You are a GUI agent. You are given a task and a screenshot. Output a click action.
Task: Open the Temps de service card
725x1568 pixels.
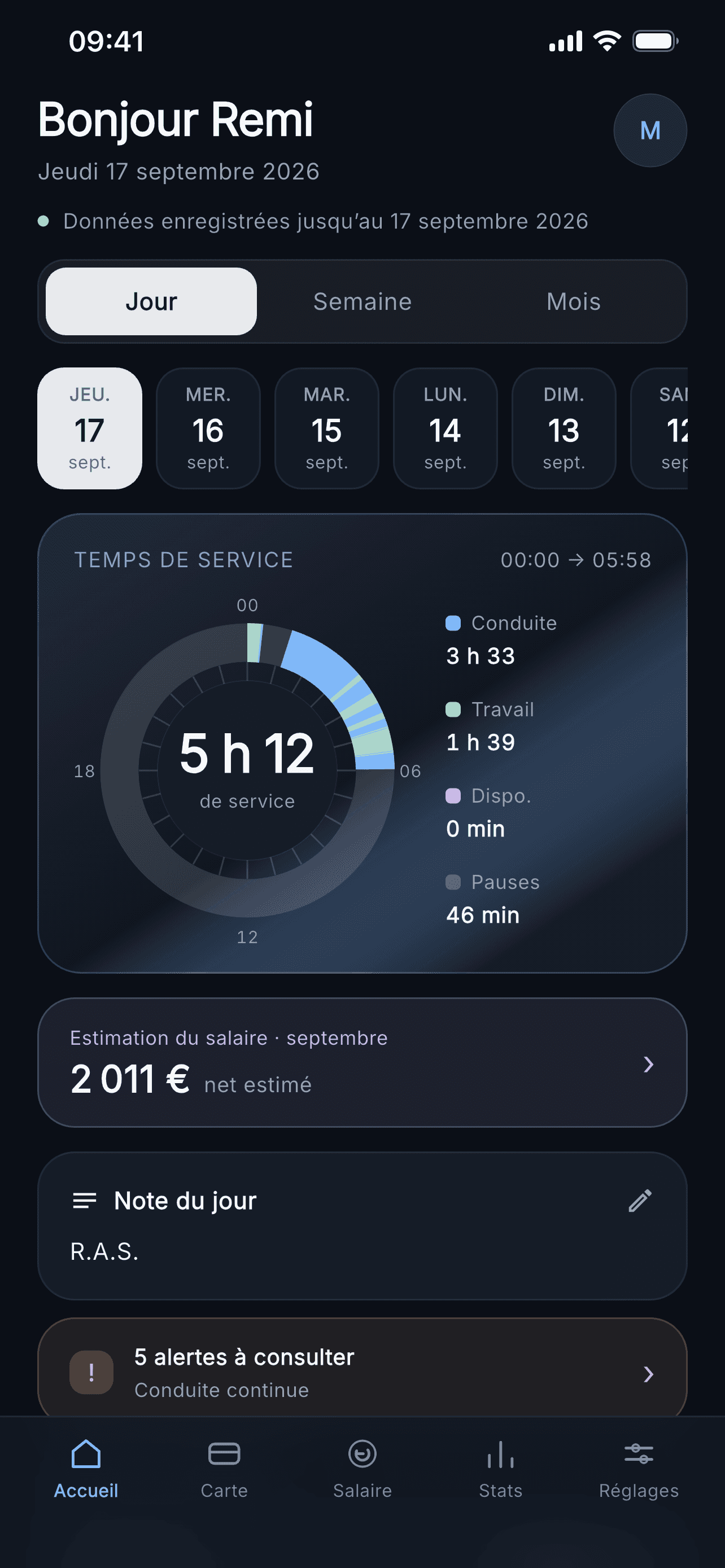362,743
